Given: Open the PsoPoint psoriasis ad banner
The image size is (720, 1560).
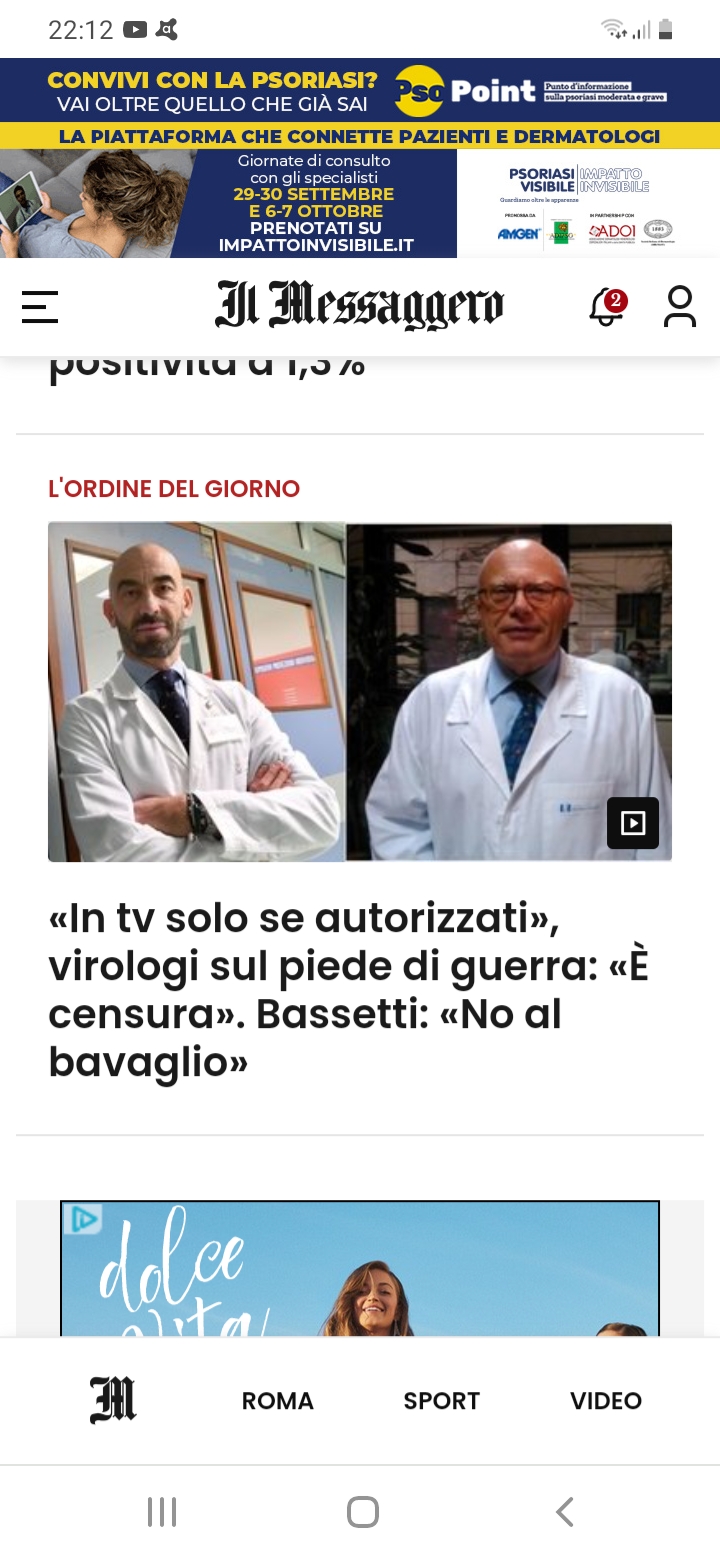Looking at the screenshot, I should point(360,158).
